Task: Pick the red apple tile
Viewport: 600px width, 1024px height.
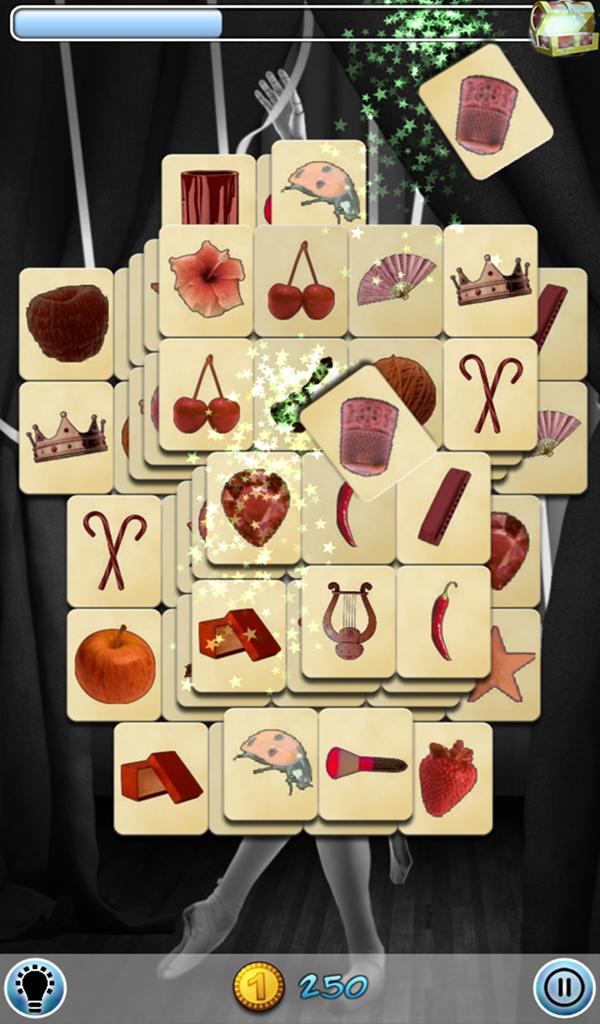Action: (x=114, y=663)
